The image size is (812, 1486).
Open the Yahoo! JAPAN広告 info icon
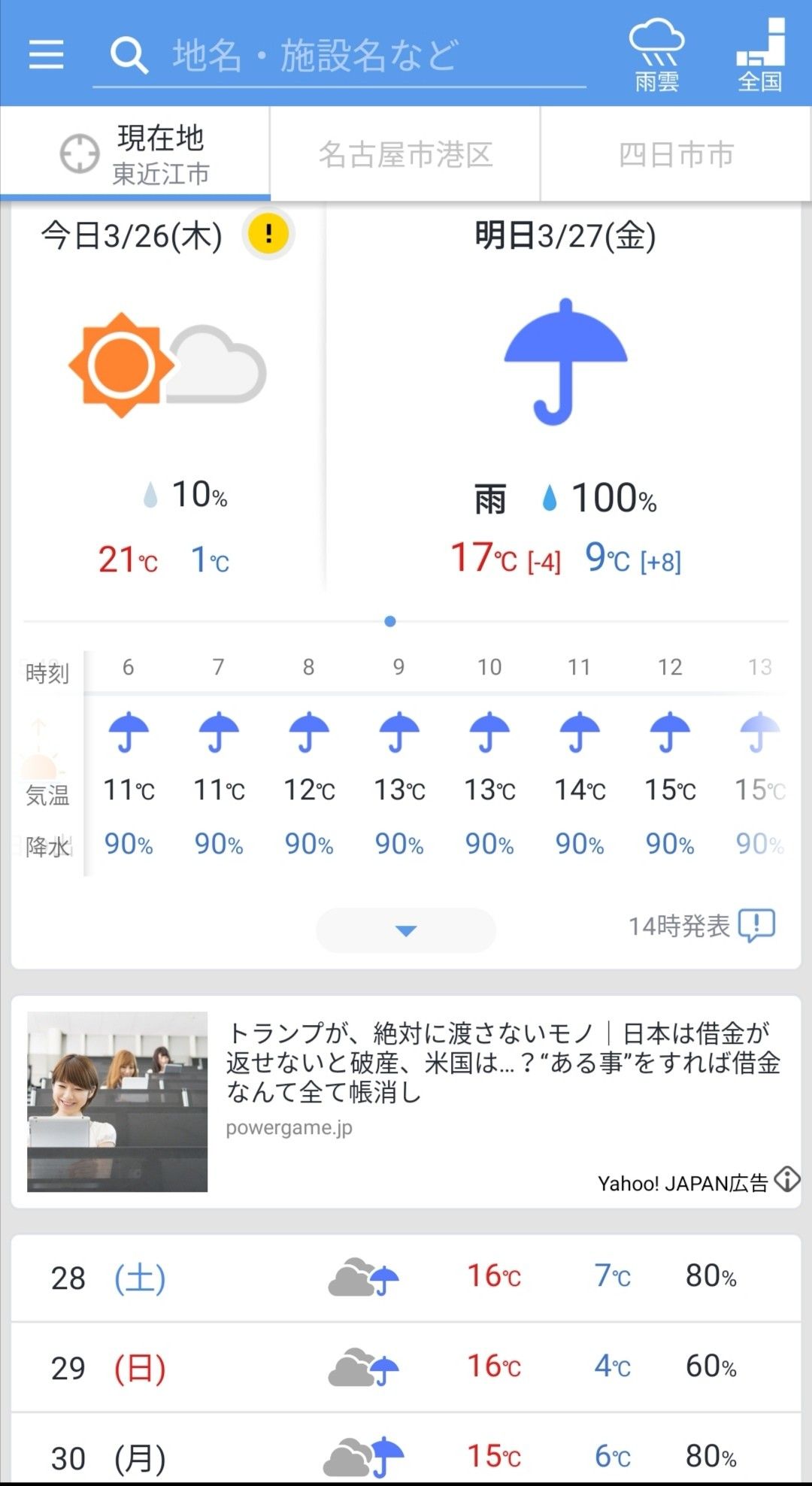click(787, 1179)
